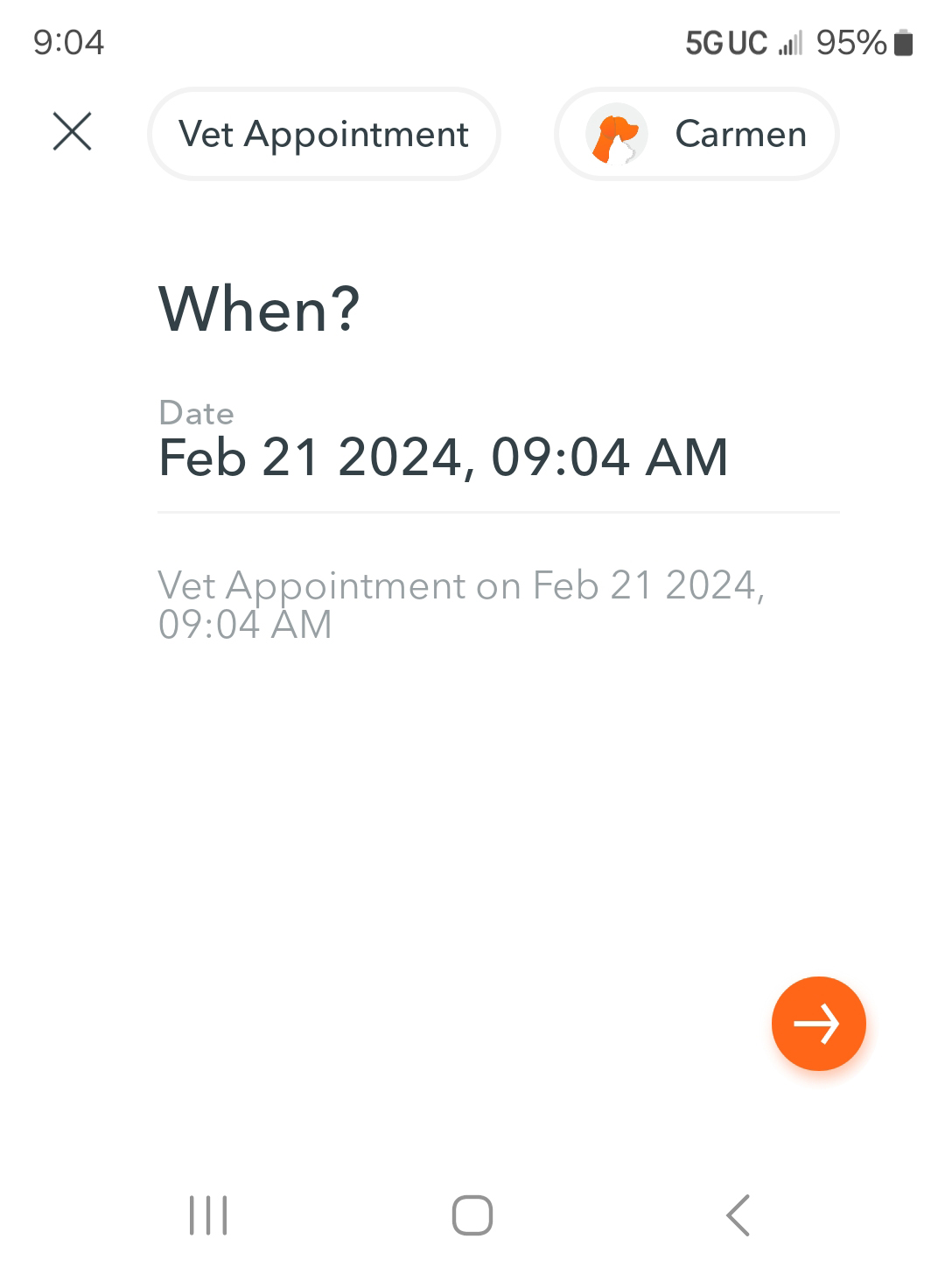Continue with the orange arrow button

(x=818, y=1023)
